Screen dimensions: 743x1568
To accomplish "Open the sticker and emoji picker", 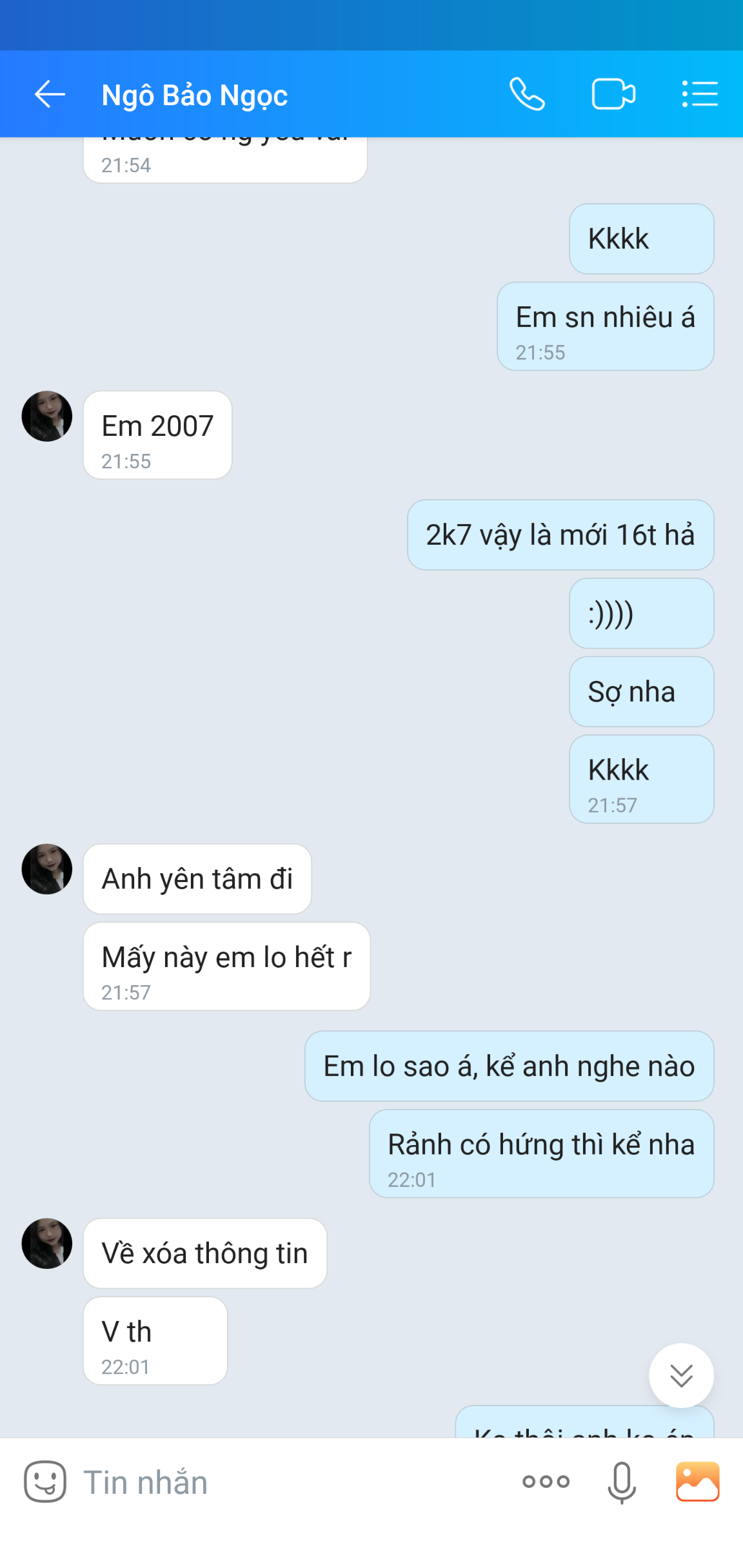I will [x=45, y=1482].
